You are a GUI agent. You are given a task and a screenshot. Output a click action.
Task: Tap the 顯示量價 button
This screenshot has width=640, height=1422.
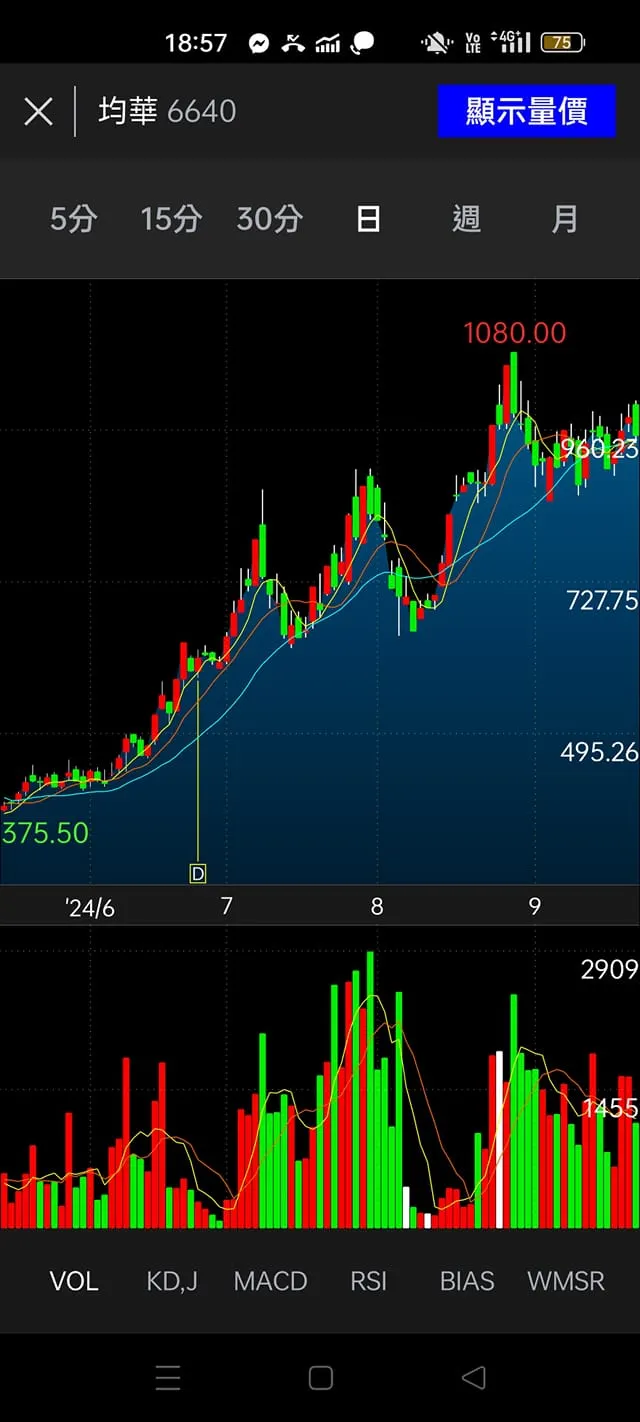tap(526, 111)
